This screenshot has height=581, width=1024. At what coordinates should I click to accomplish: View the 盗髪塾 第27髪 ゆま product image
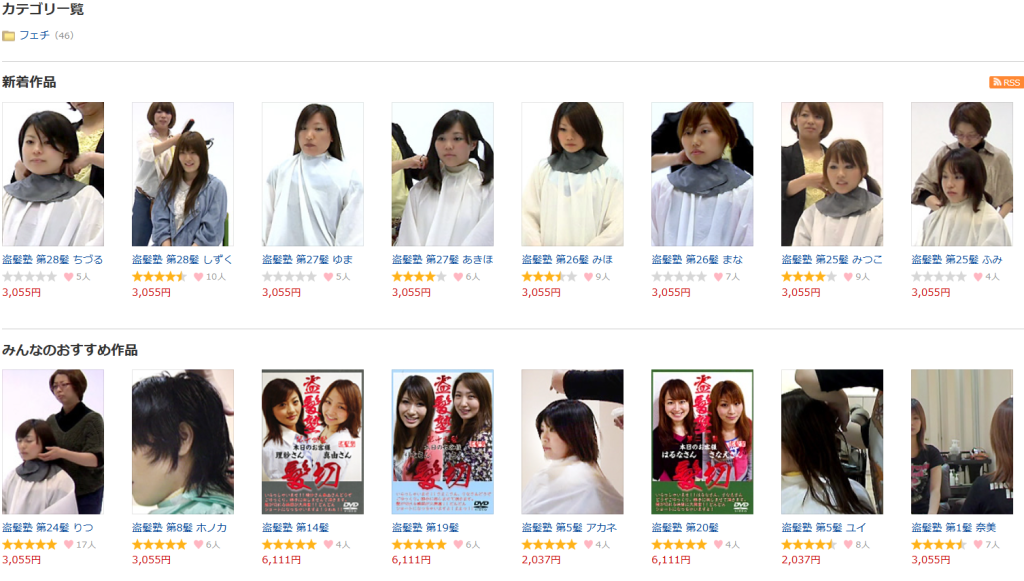point(312,174)
